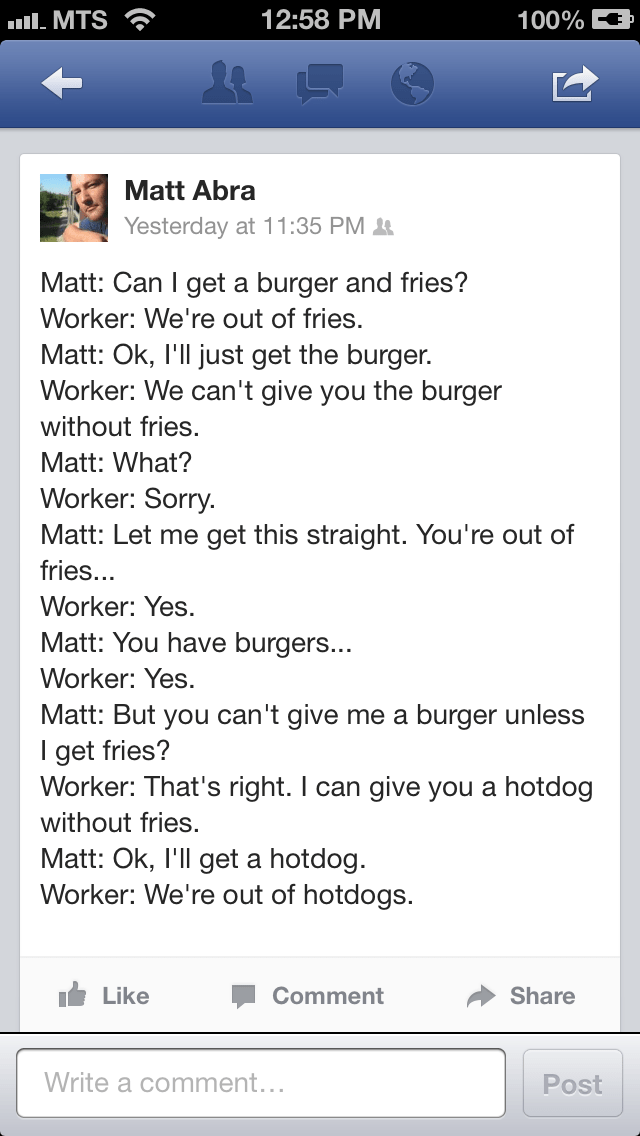
Task: Tap the share icon in top bar
Action: (x=576, y=85)
